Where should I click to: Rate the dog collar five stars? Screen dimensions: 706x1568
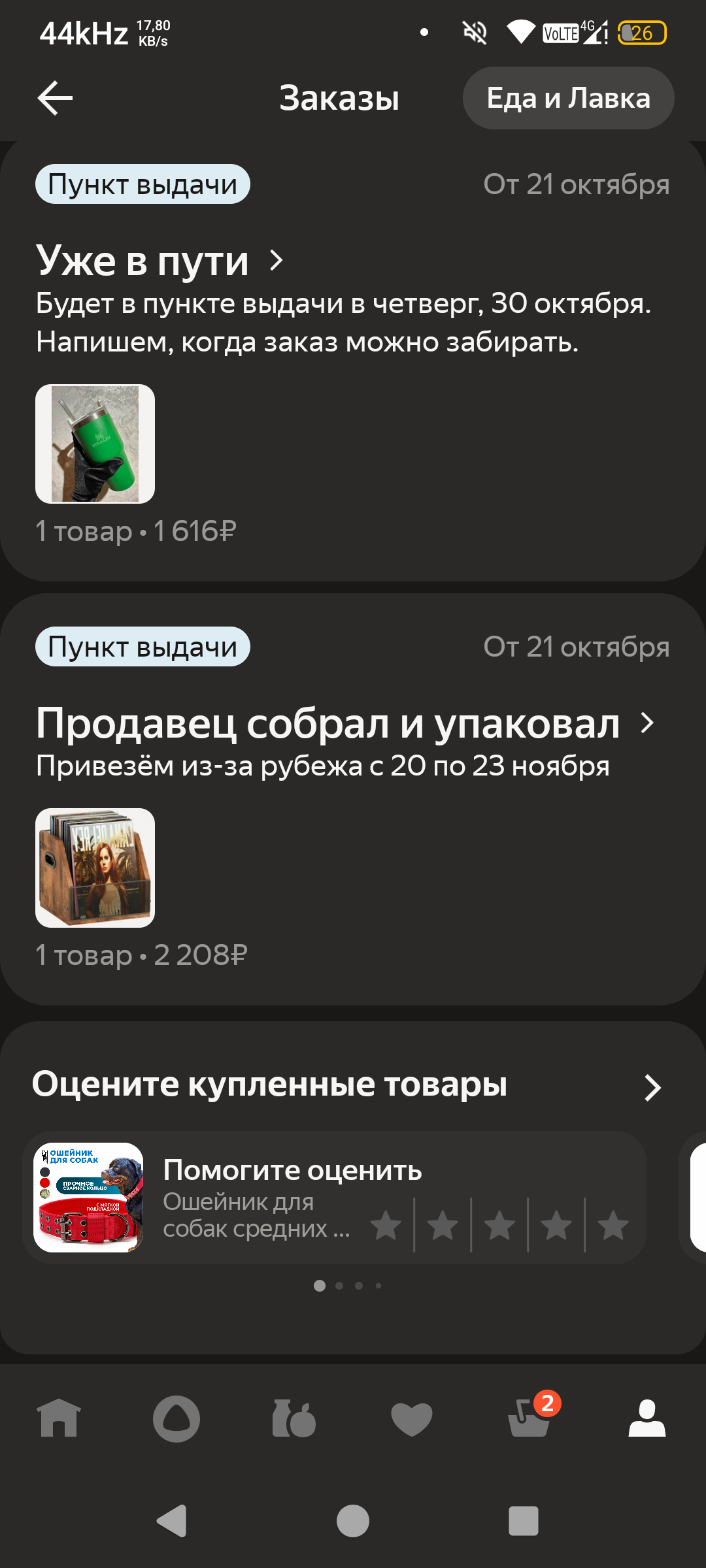(x=613, y=1225)
